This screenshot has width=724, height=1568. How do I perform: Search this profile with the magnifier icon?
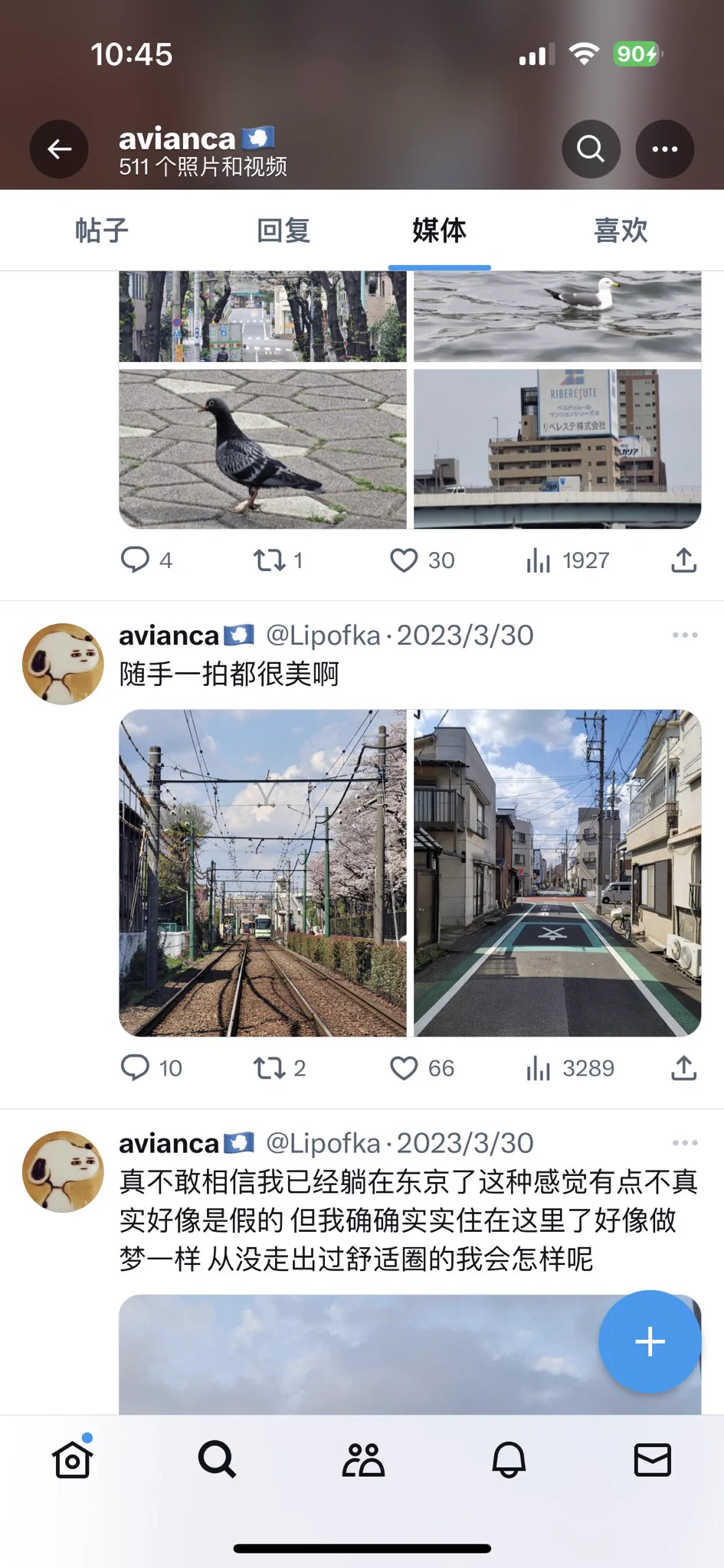click(590, 149)
